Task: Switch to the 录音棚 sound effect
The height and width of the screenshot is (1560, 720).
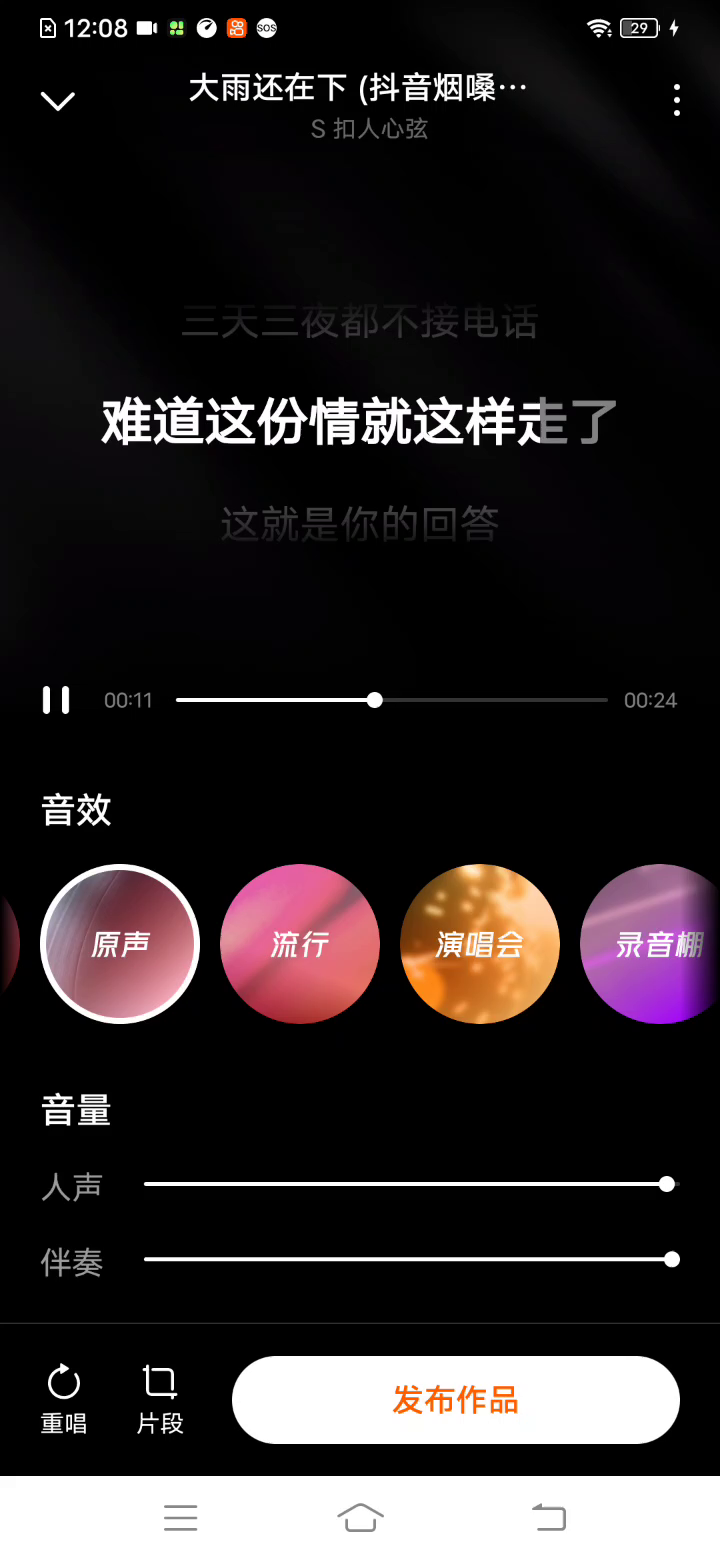Action: 652,944
